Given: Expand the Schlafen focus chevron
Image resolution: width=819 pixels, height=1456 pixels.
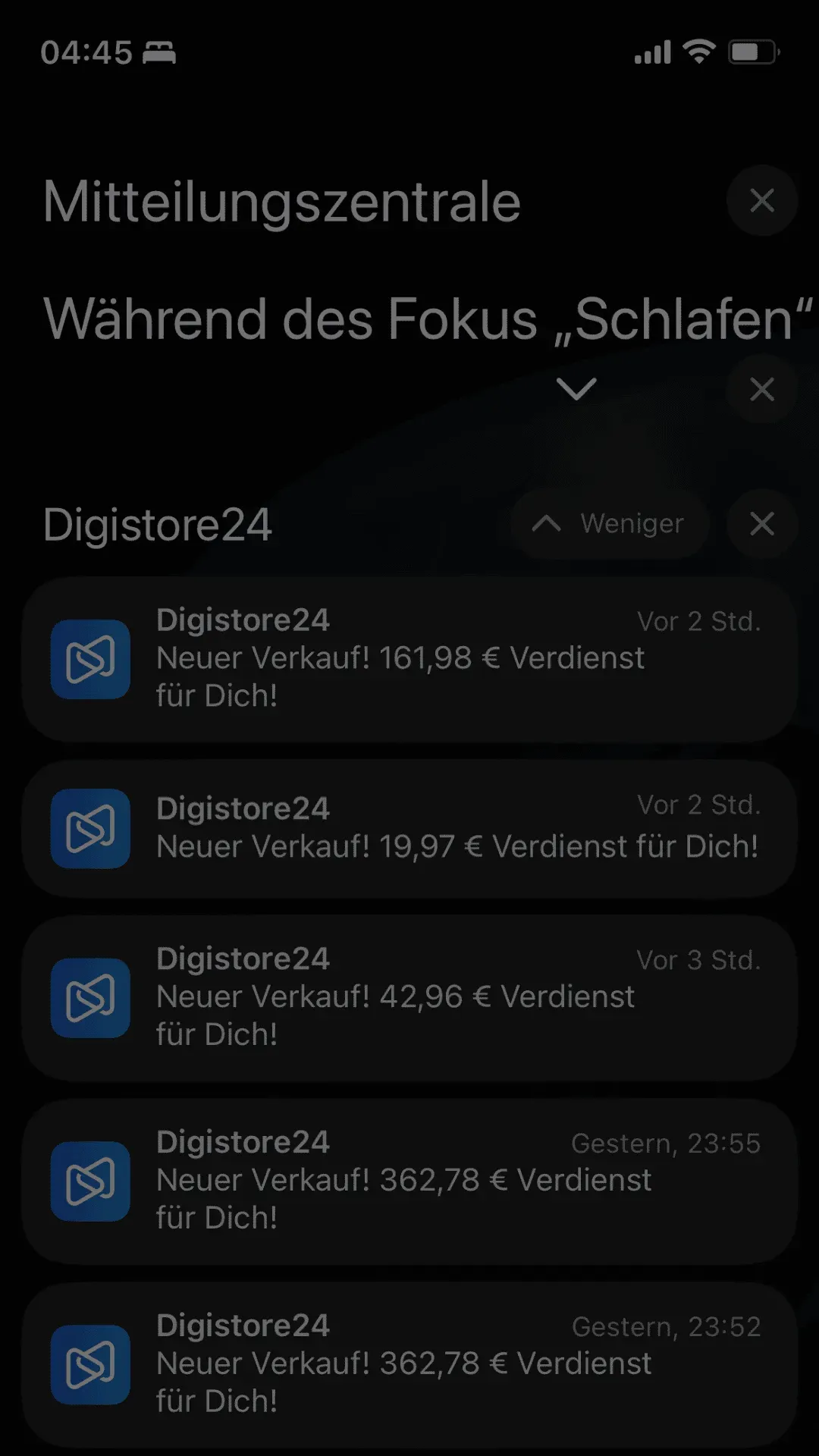Looking at the screenshot, I should point(576,389).
